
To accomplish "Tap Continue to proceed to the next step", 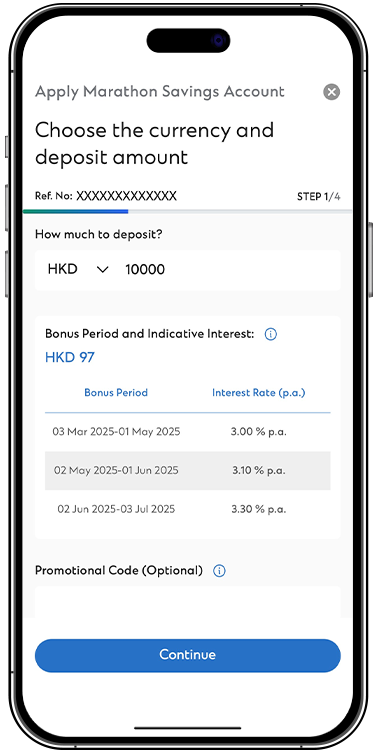I will tap(188, 655).
